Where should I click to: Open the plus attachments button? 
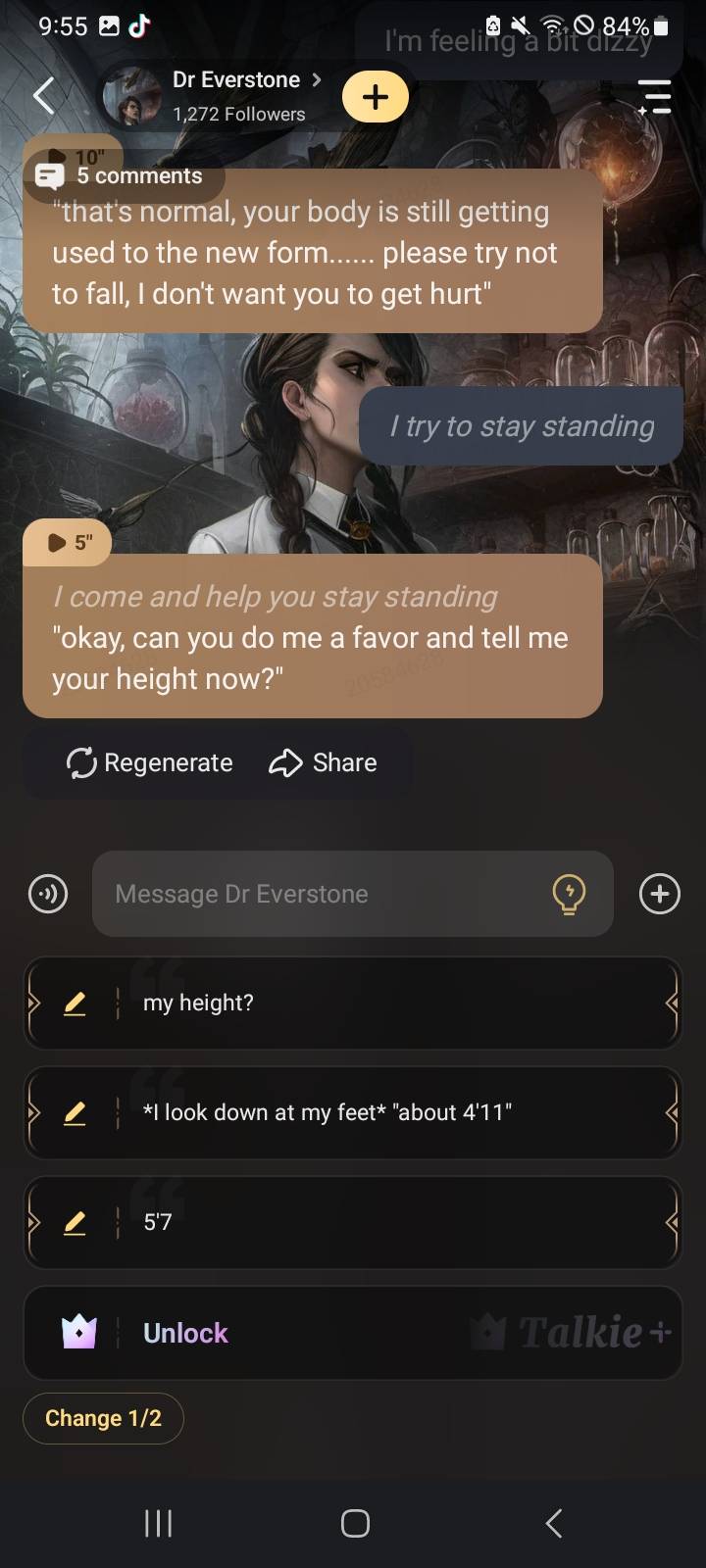(659, 894)
